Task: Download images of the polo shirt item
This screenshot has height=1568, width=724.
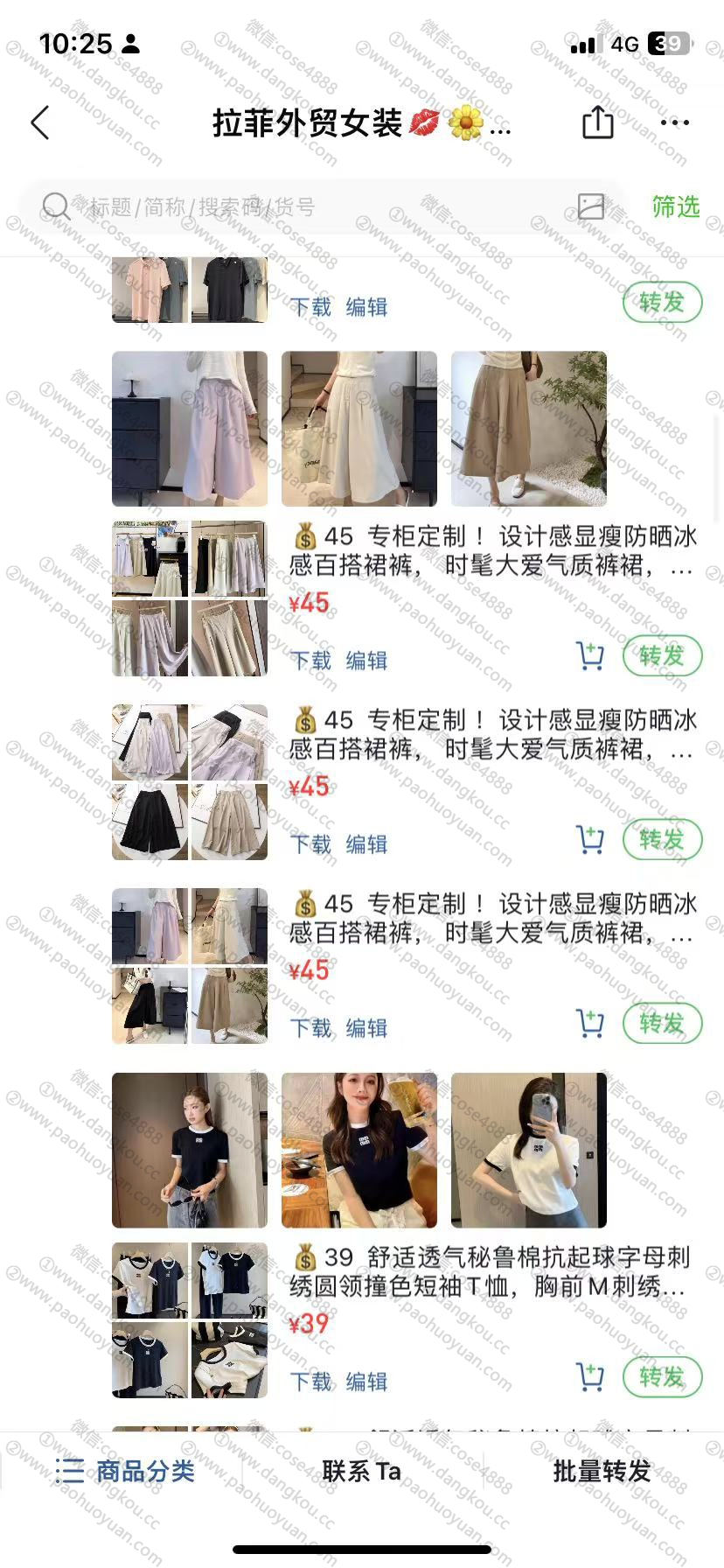Action: (x=310, y=307)
